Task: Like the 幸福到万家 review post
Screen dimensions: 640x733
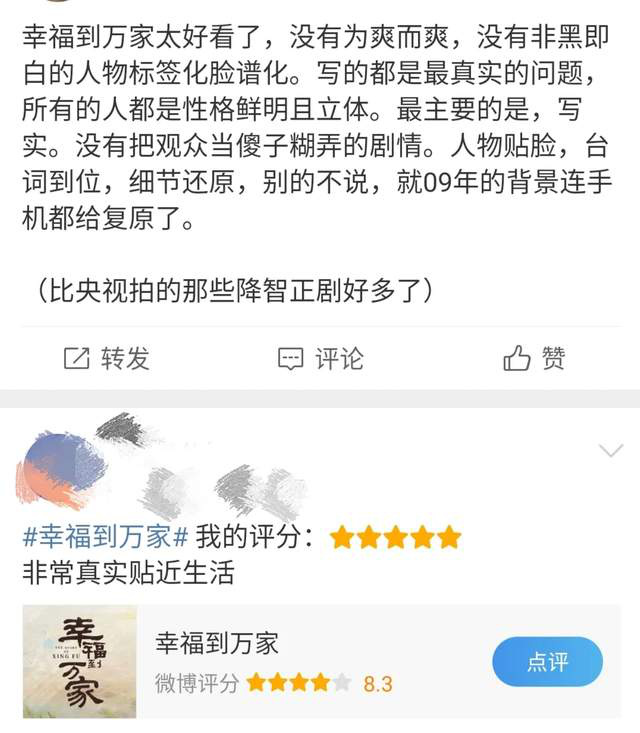Action: (x=534, y=358)
